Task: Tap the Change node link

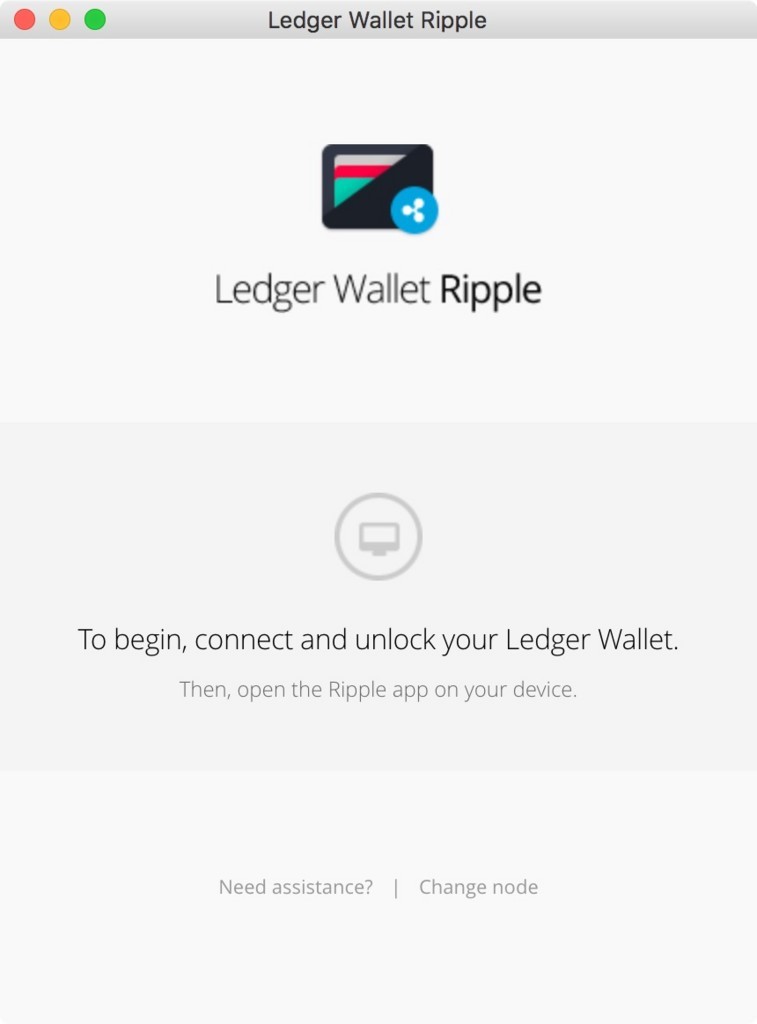Action: (x=478, y=887)
